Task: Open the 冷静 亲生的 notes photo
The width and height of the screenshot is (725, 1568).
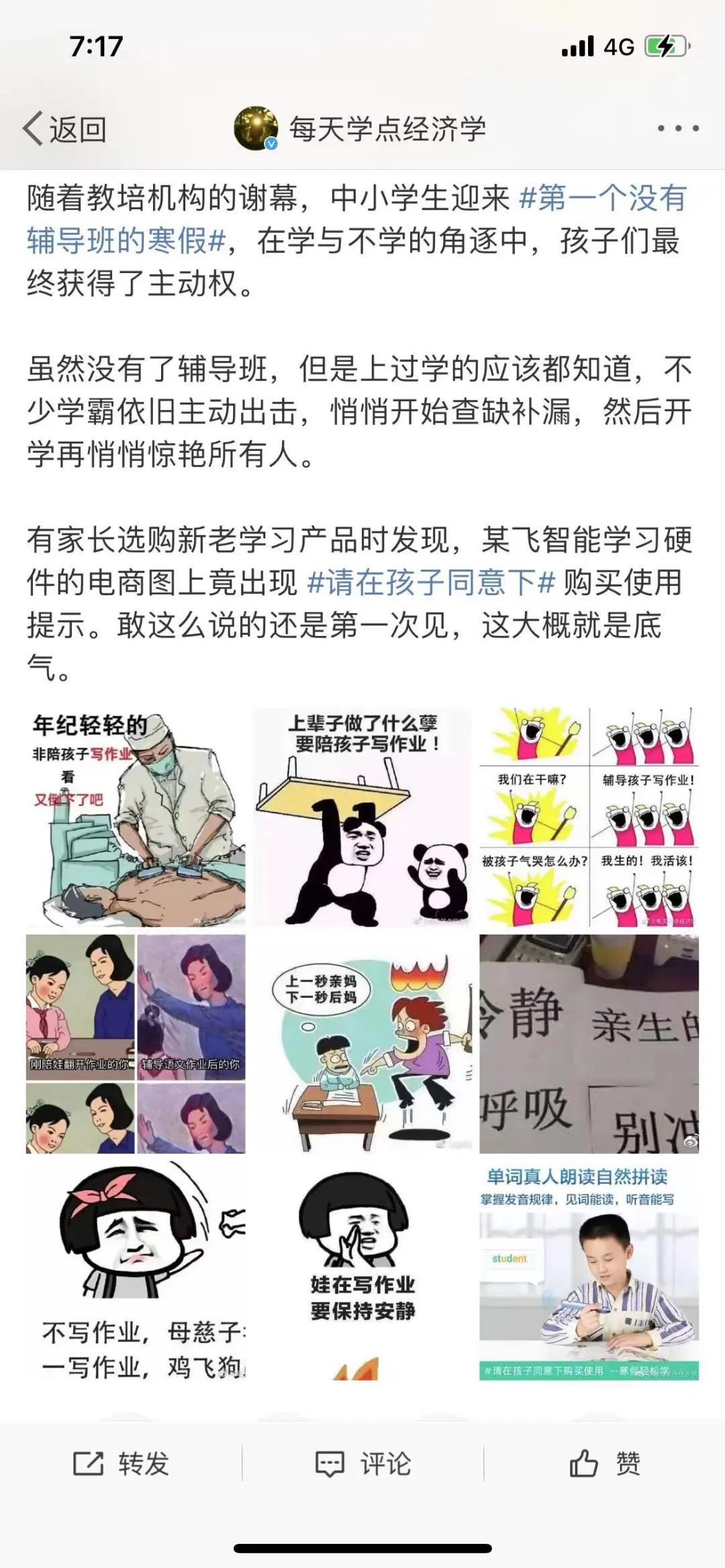Action: click(x=589, y=1044)
